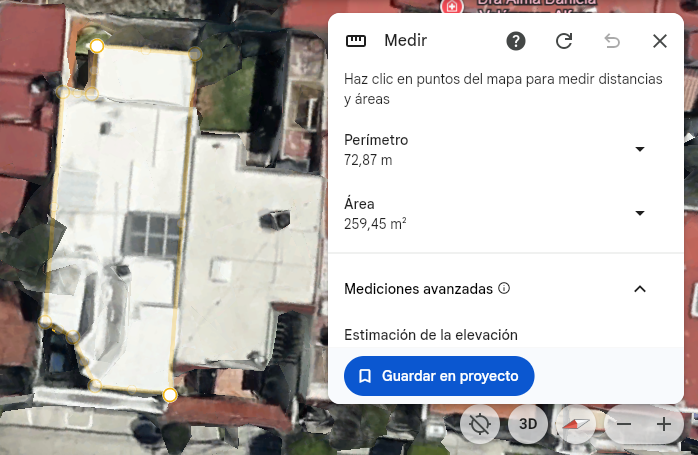Switch the map to 3D view
The height and width of the screenshot is (455, 698).
coord(528,423)
